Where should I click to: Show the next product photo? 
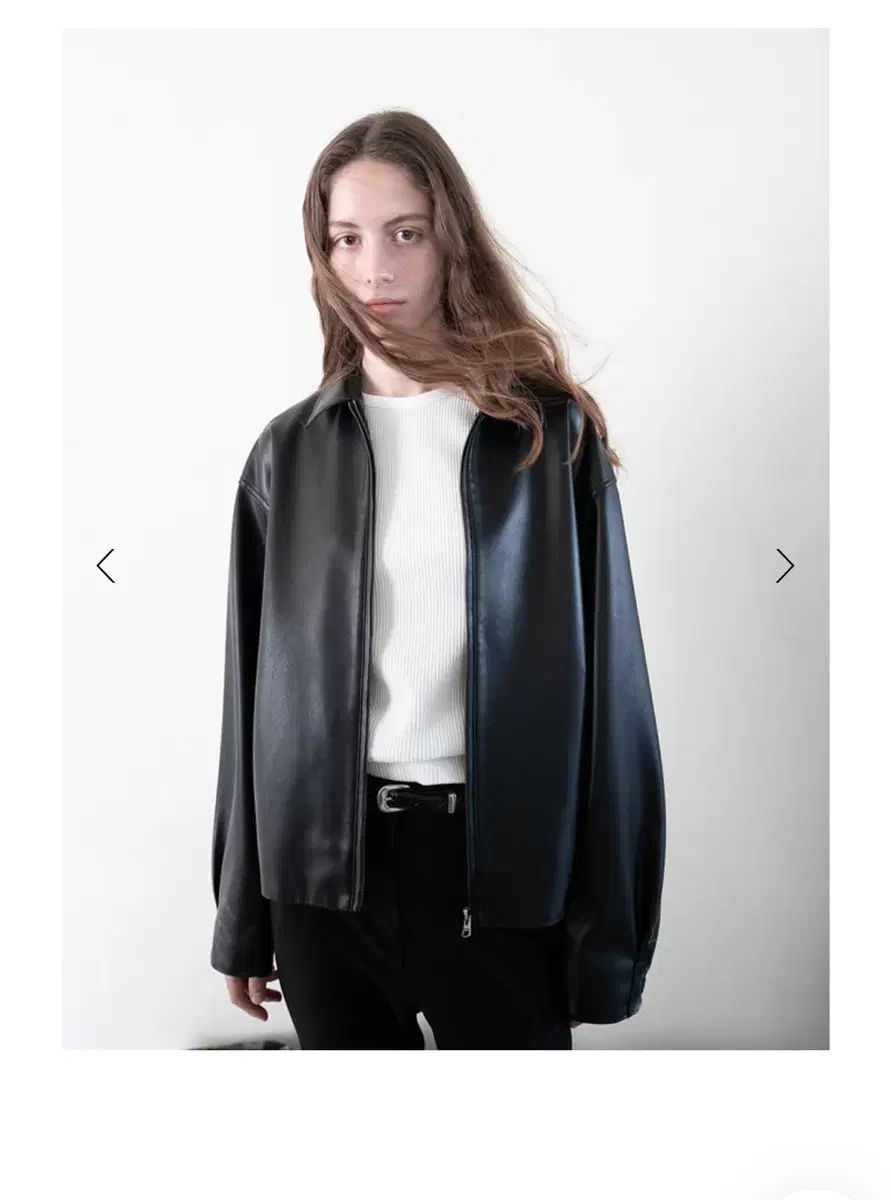[x=784, y=566]
